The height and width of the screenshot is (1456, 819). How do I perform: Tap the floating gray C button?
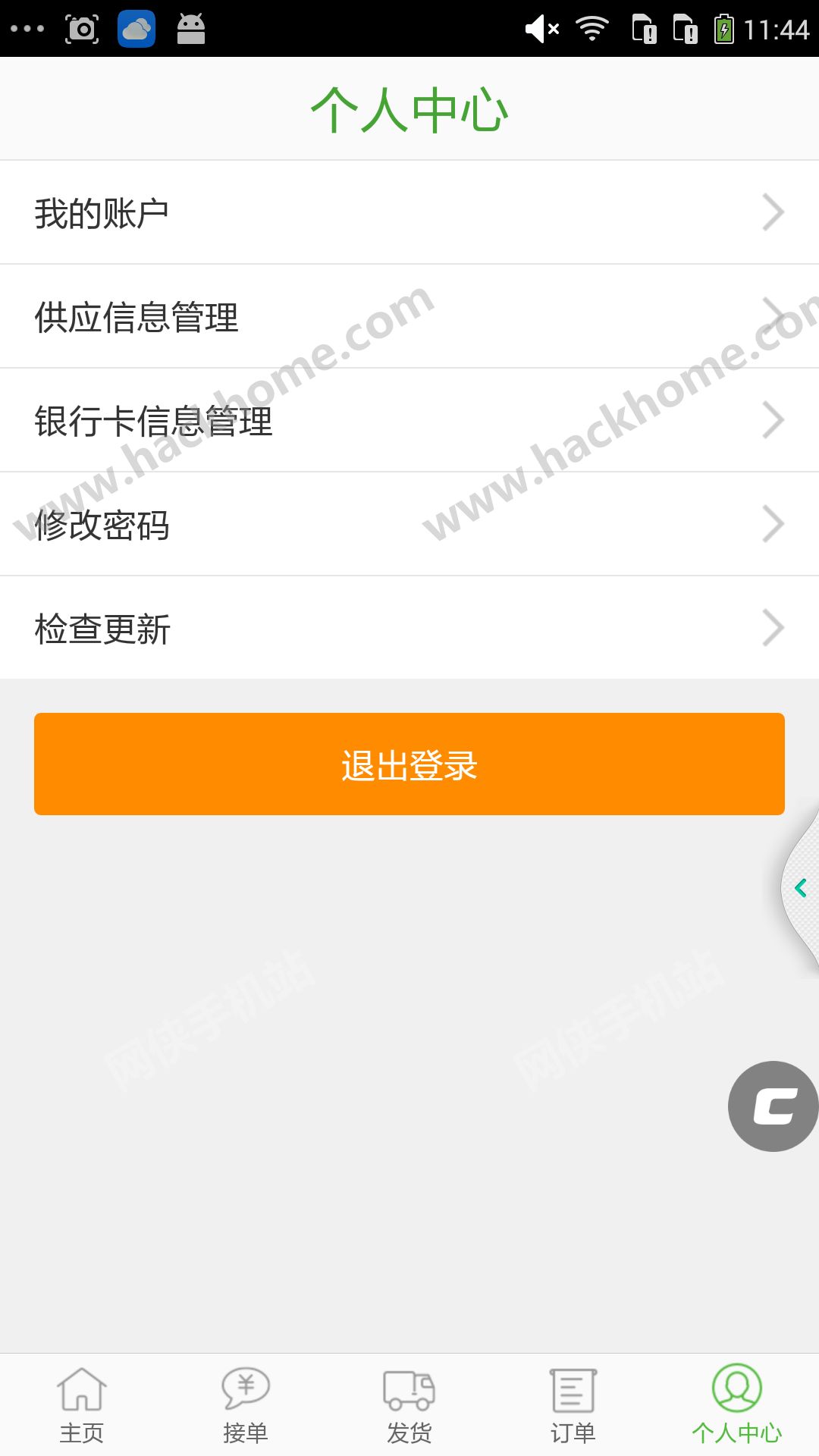(x=773, y=1106)
